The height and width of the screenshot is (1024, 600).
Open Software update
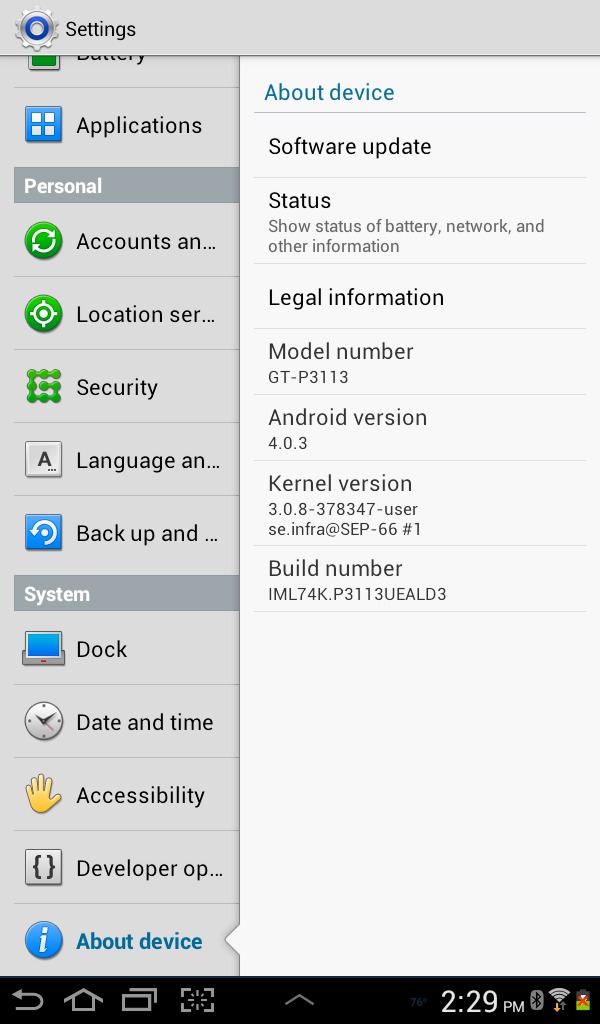tap(420, 146)
